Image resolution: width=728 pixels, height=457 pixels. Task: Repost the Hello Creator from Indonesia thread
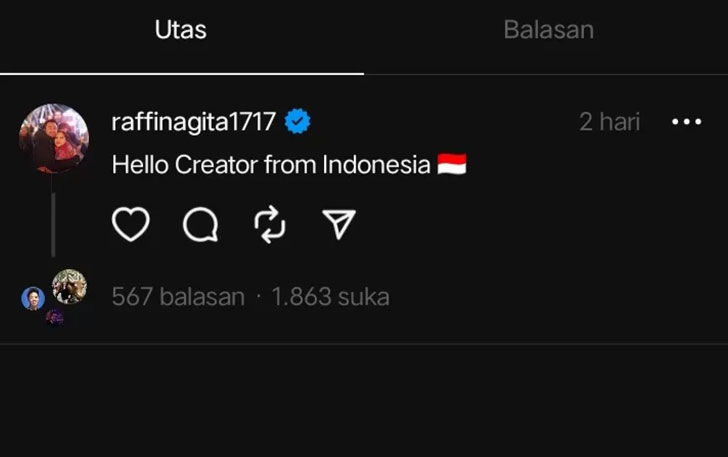tap(270, 225)
